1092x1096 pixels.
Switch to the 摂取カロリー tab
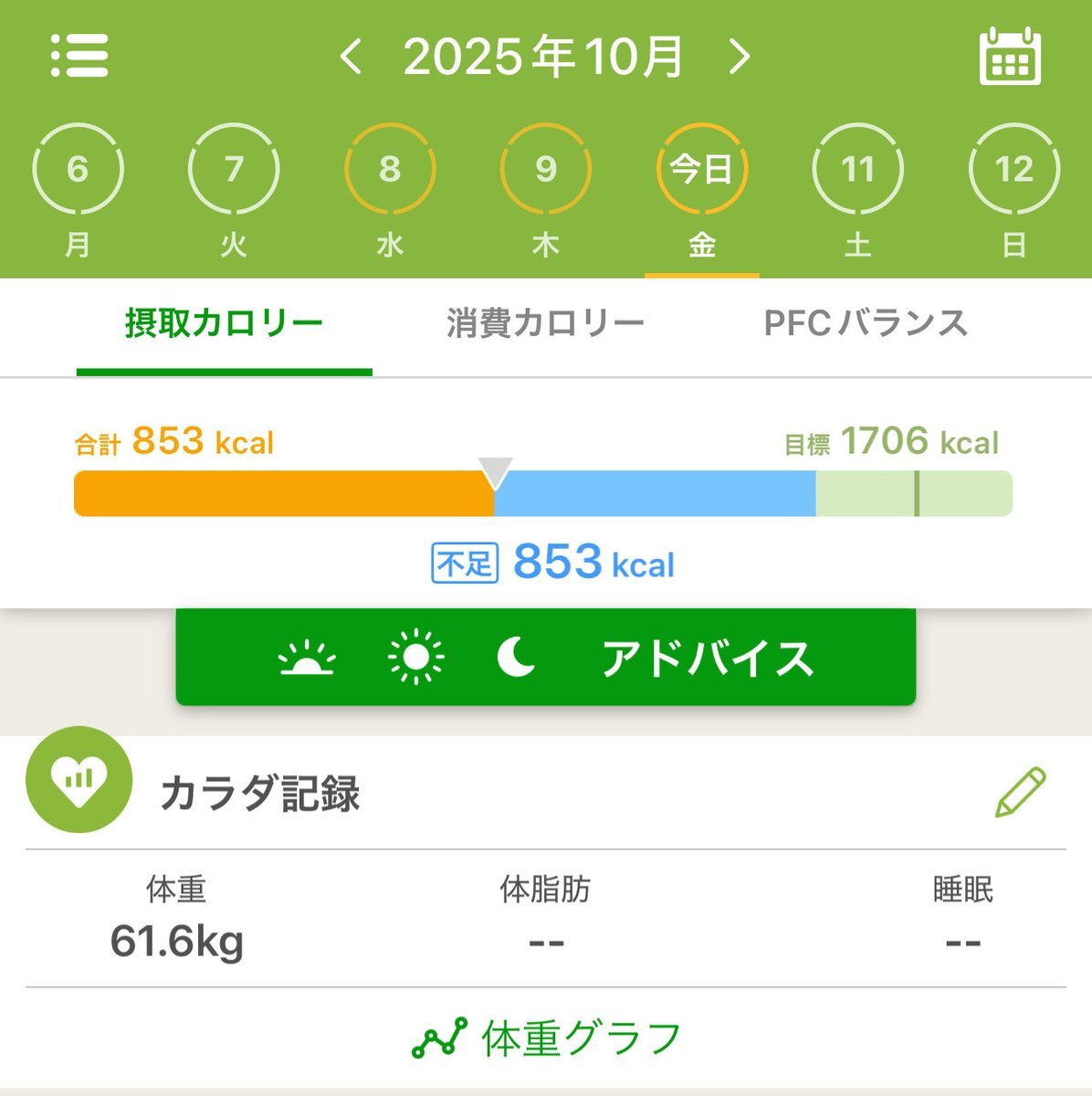pos(224,324)
